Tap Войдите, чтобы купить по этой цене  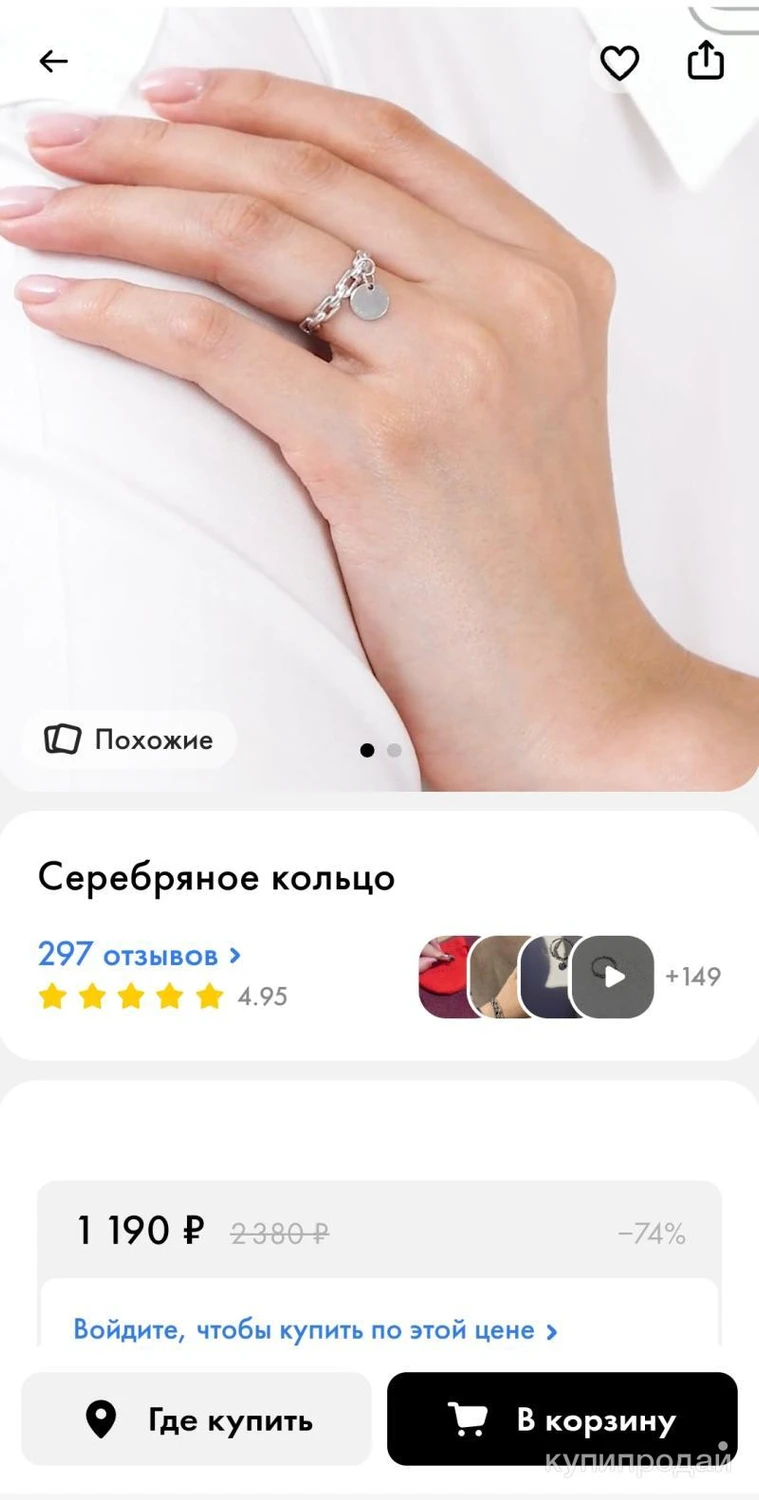point(315,1330)
